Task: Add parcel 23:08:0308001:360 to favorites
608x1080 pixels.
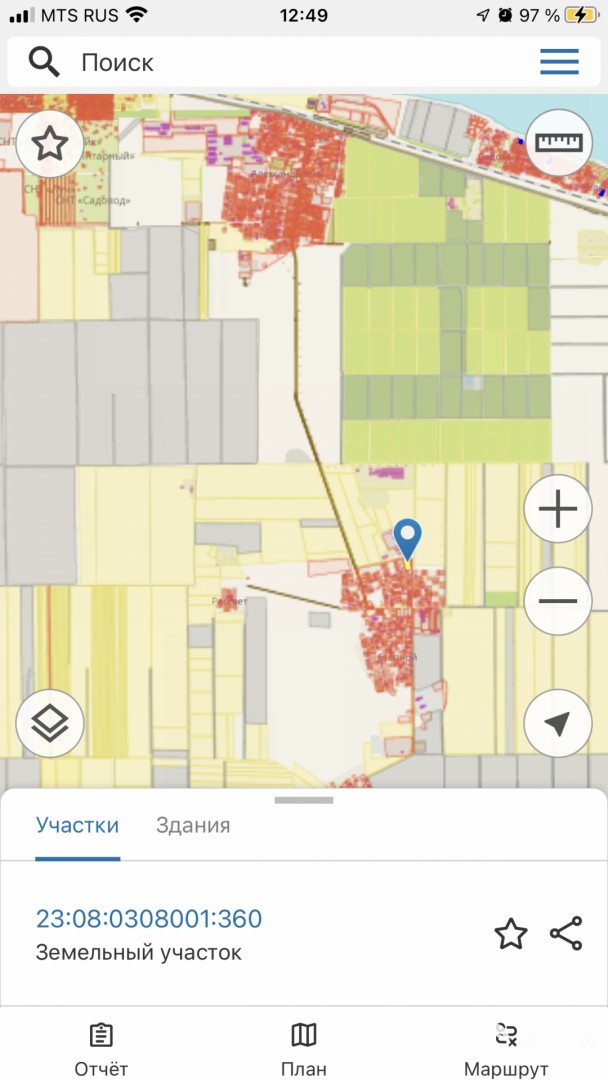Action: (511, 934)
